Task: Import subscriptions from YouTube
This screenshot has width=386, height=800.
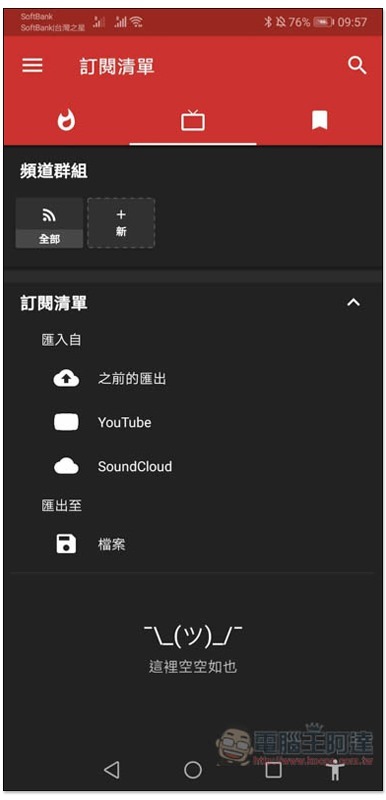Action: tap(193, 422)
